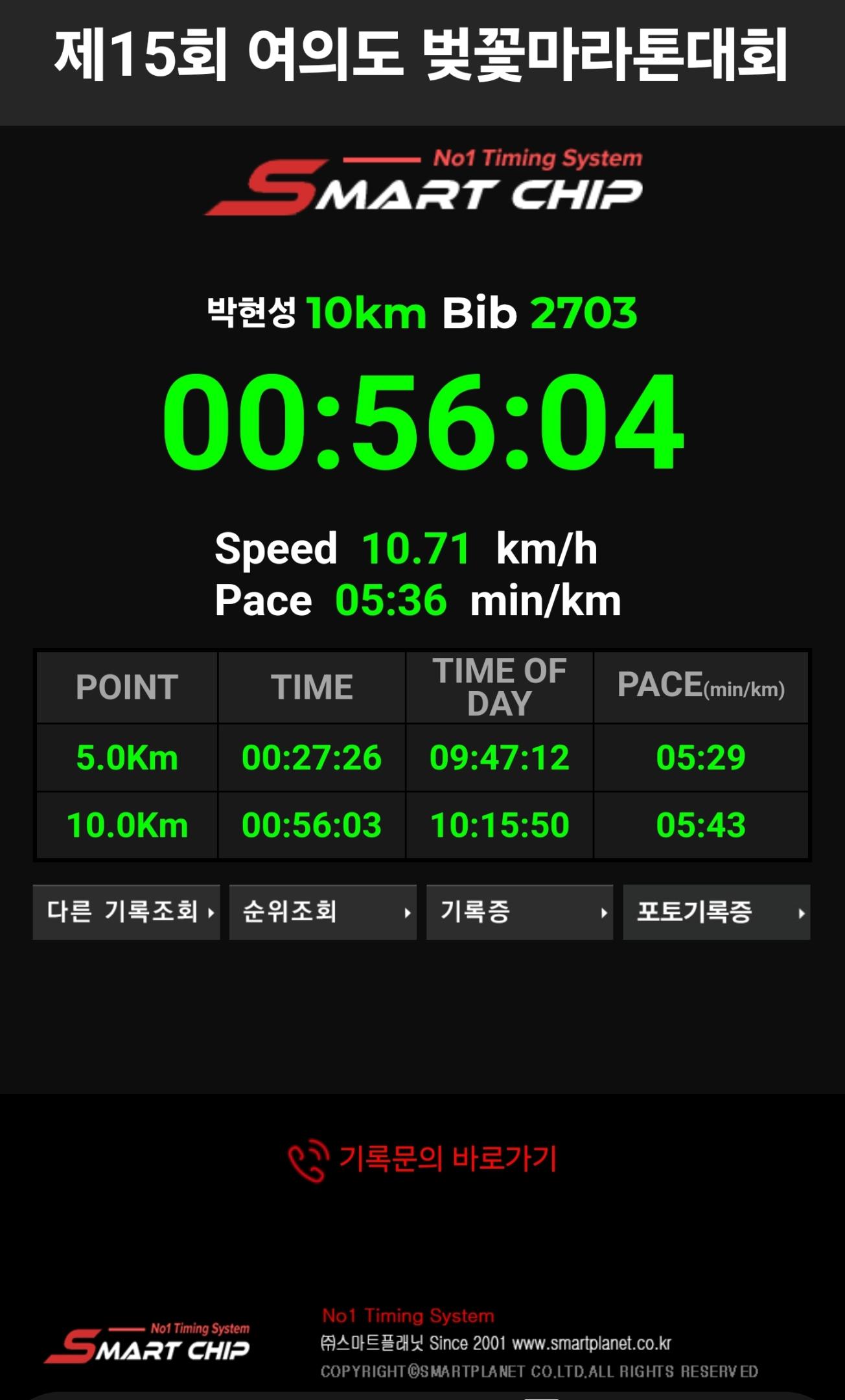This screenshot has height=1400, width=845.
Task: View the 기록증 certificate
Action: [x=519, y=912]
